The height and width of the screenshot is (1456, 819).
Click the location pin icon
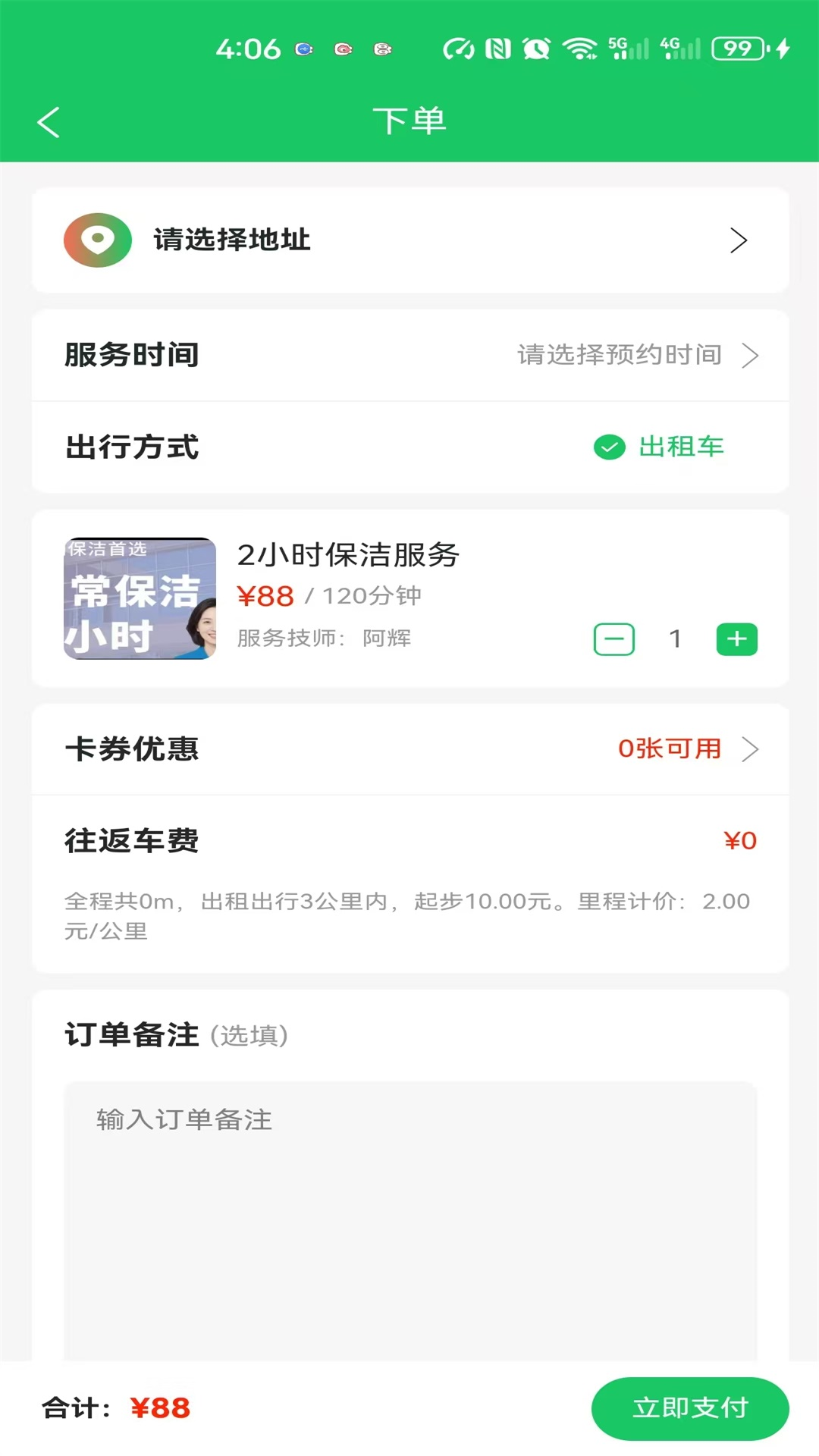tap(96, 240)
